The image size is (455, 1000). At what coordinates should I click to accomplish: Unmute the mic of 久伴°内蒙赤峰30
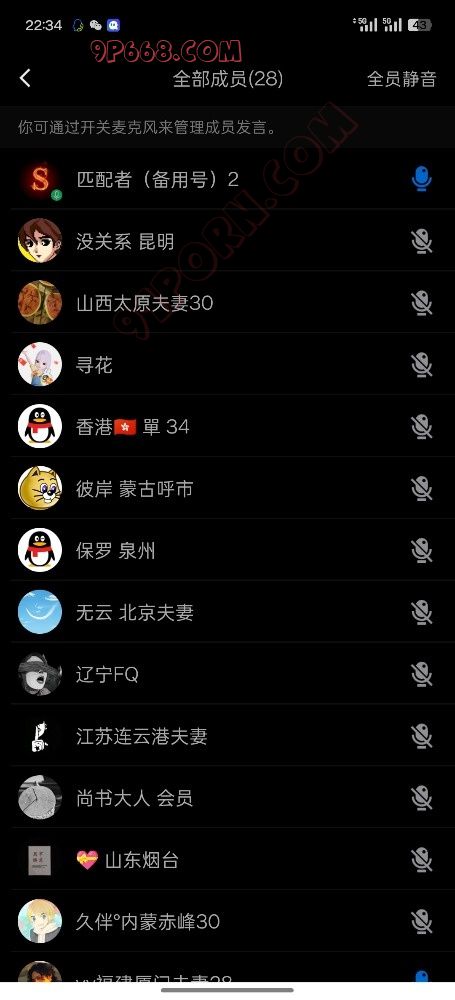click(x=422, y=922)
